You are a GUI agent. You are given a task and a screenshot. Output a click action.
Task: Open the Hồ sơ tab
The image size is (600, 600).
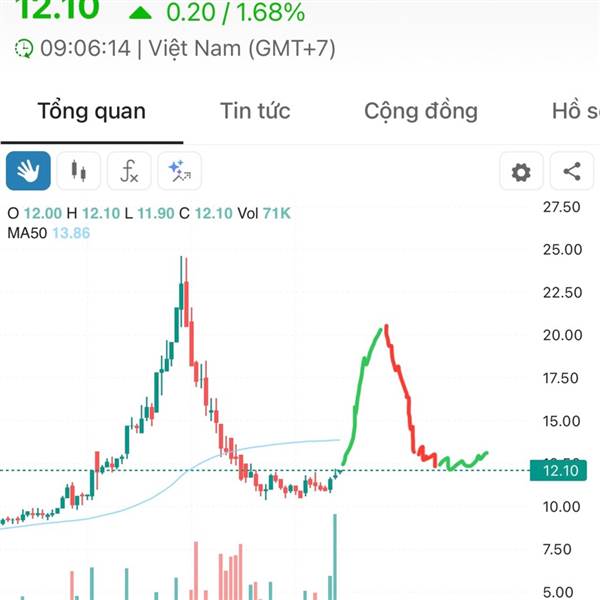pyautogui.click(x=576, y=111)
